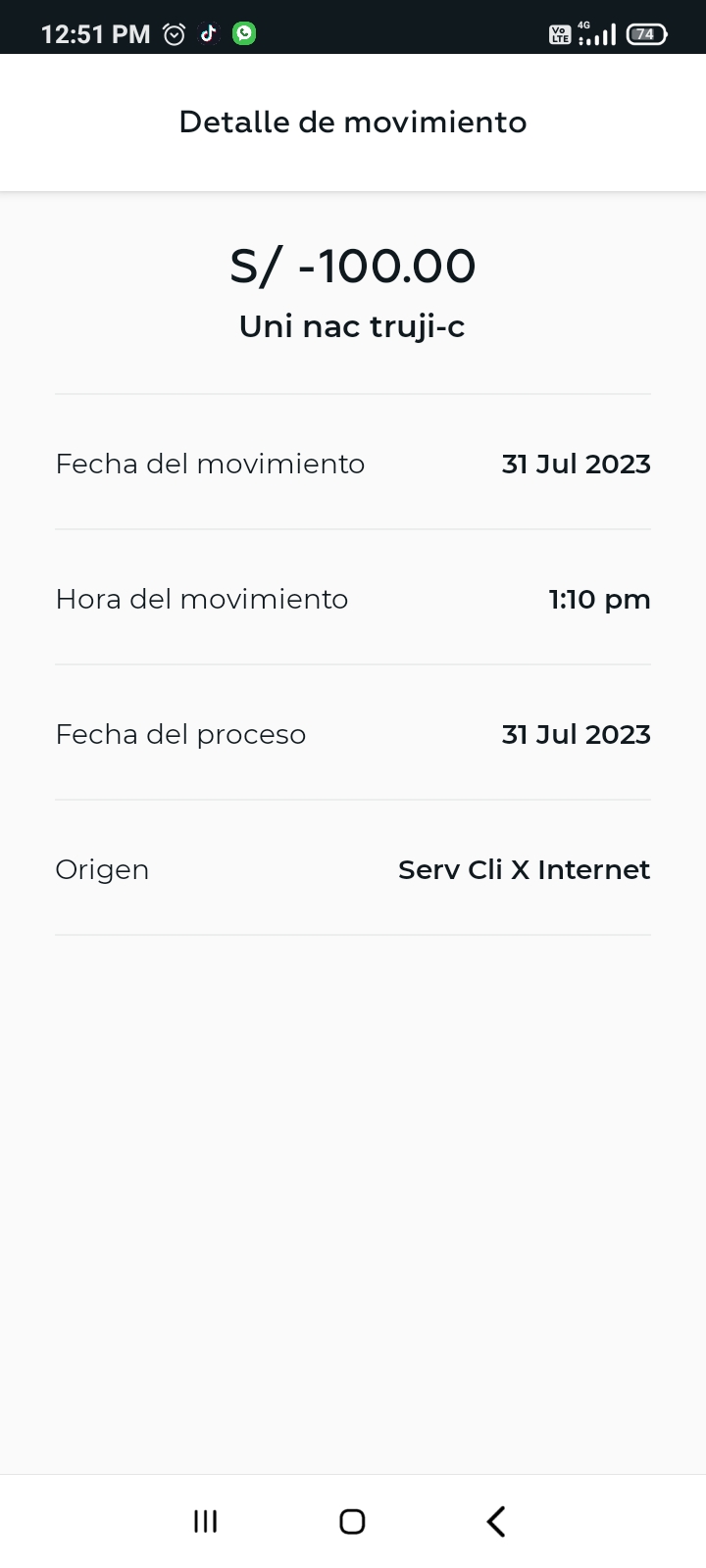Go back with the system back button
The height and width of the screenshot is (1568, 706).
coord(496,1521)
